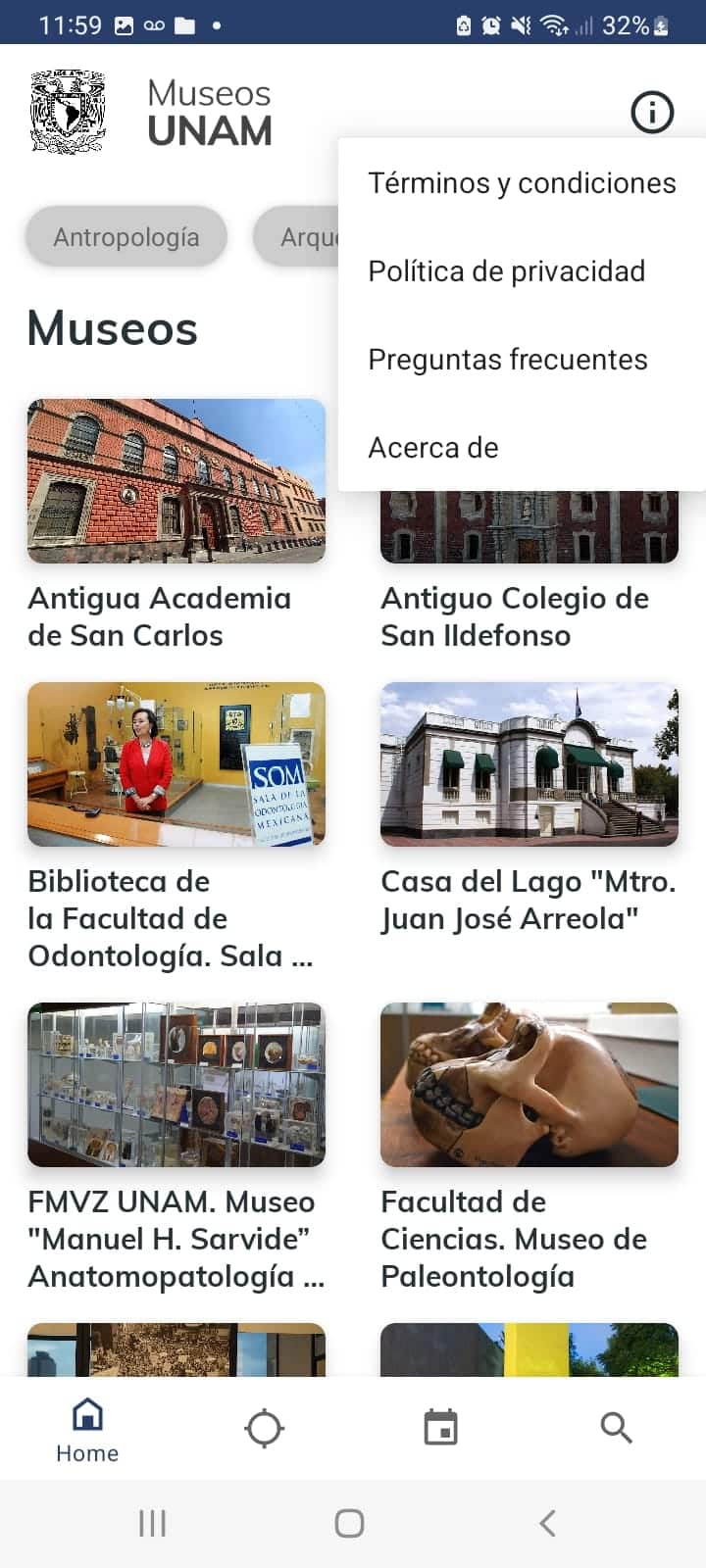View FMVZ UNAM Museo Manuel H. Sarvide

(176, 1085)
